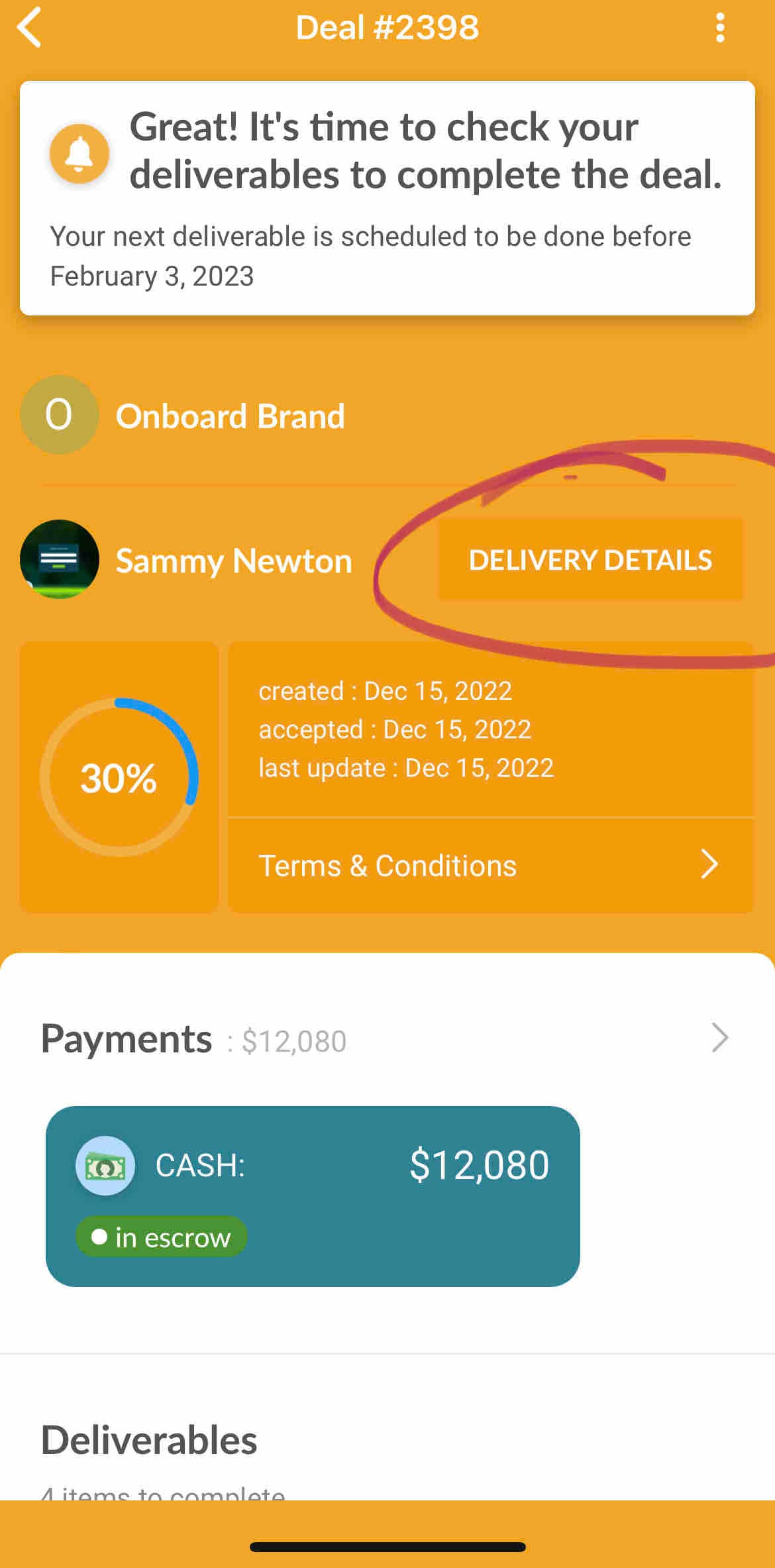Open the three-dot overflow menu

tap(720, 28)
